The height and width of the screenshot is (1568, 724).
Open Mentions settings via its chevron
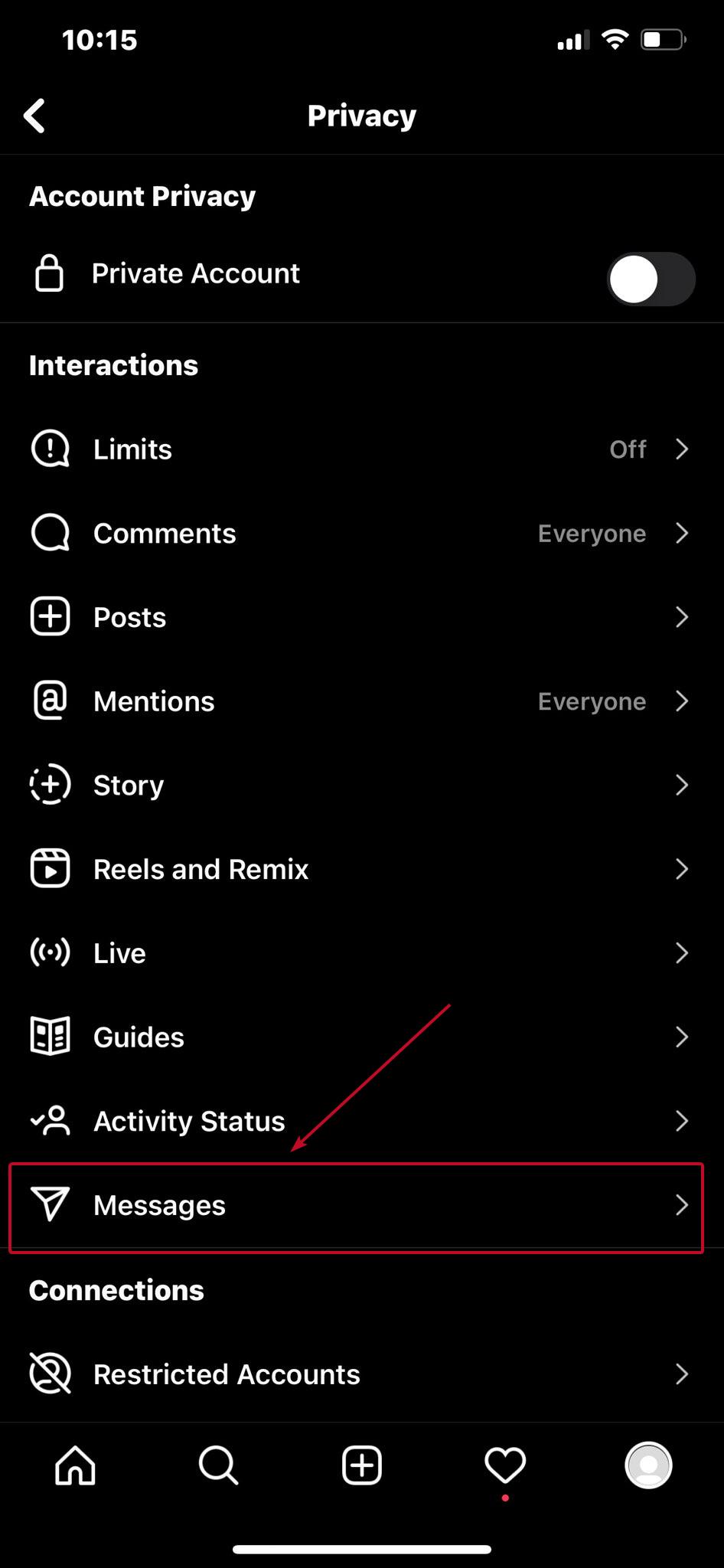[x=681, y=701]
